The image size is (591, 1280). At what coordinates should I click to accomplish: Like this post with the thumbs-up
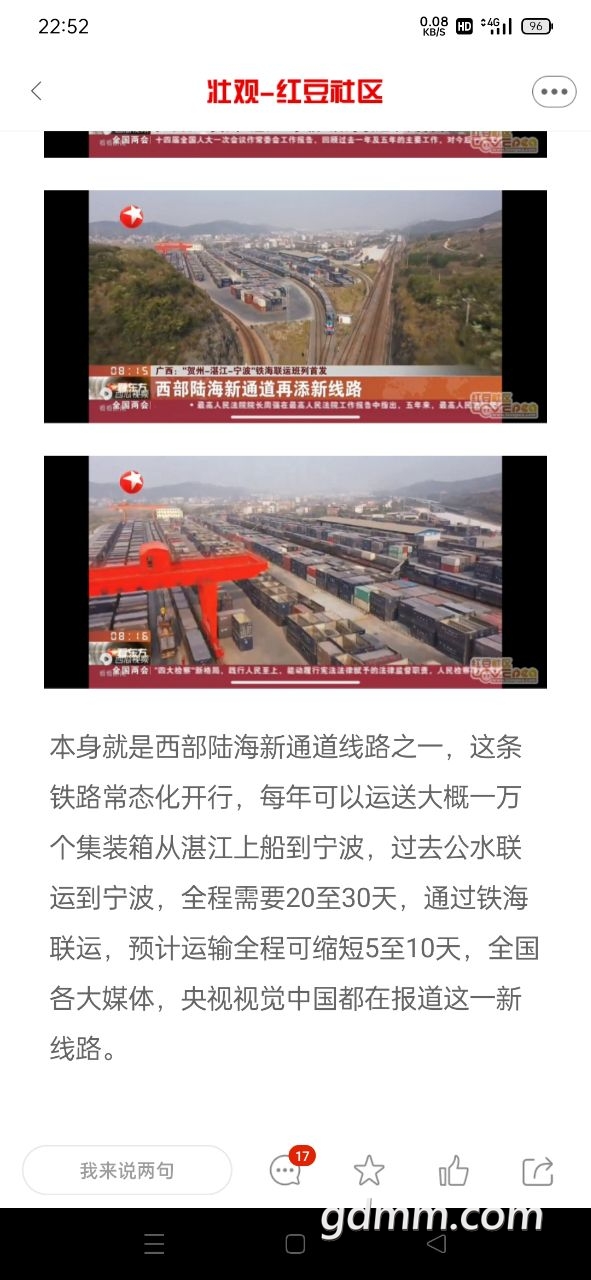point(453,1170)
